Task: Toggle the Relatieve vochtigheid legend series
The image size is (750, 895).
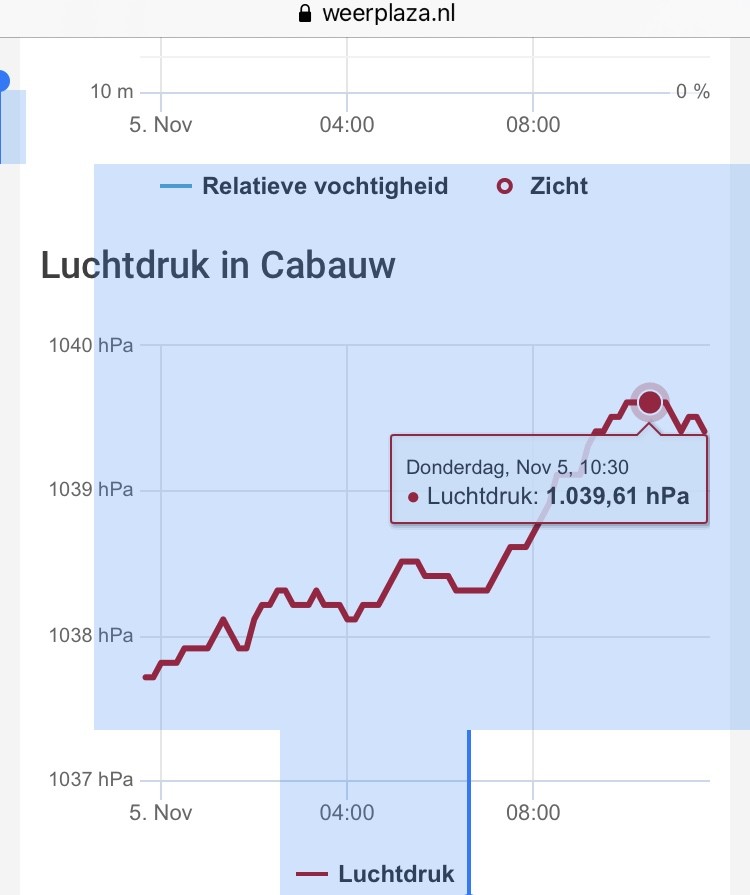Action: point(304,186)
